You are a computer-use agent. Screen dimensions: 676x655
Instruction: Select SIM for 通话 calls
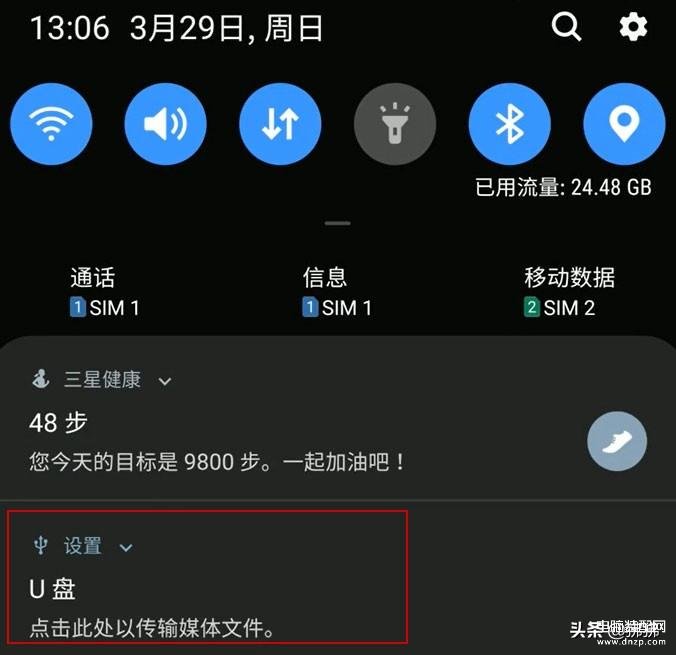[104, 292]
